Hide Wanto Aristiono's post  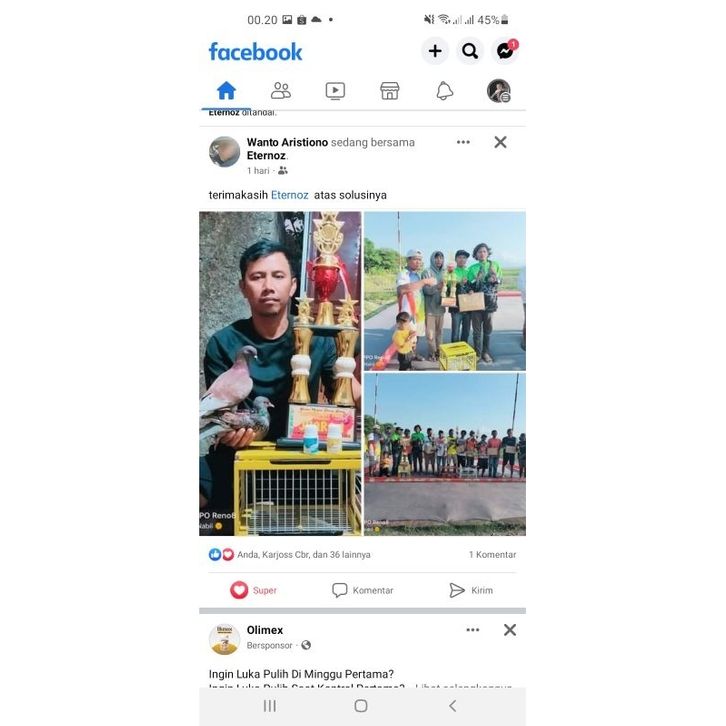500,142
